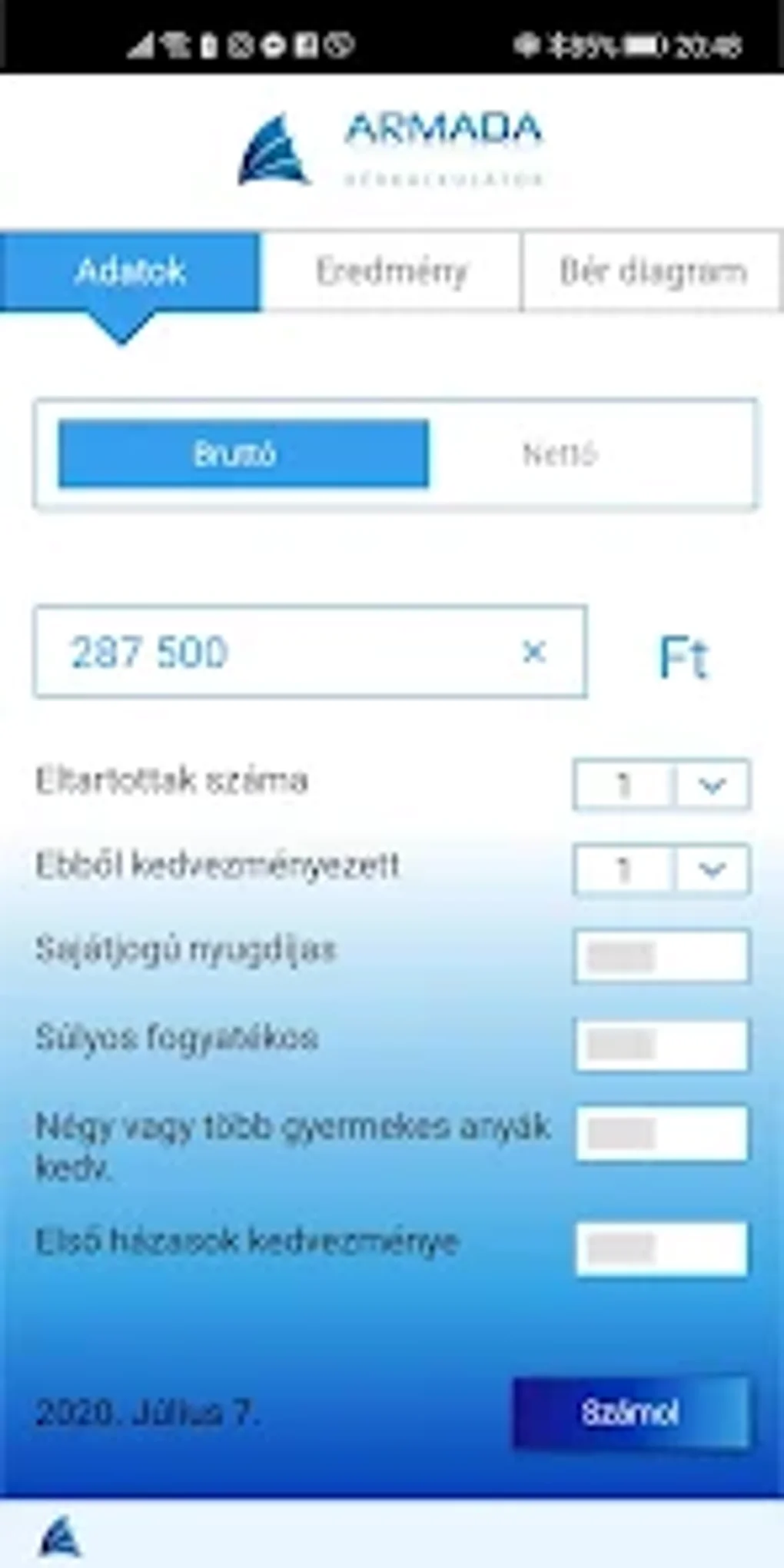Switch salary mode to Nettó
The image size is (784, 1568).
pyautogui.click(x=561, y=453)
